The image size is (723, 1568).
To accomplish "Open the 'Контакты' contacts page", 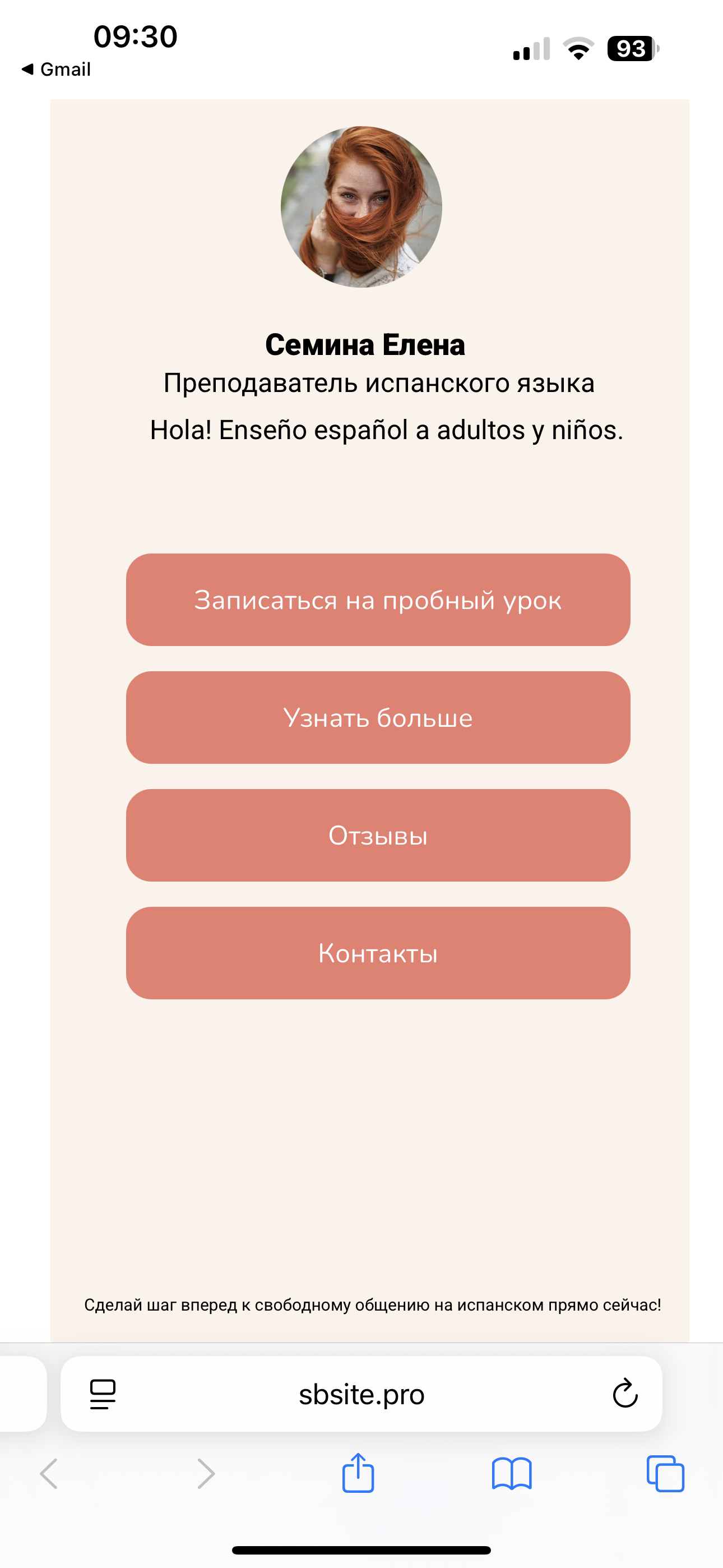I will pyautogui.click(x=378, y=953).
